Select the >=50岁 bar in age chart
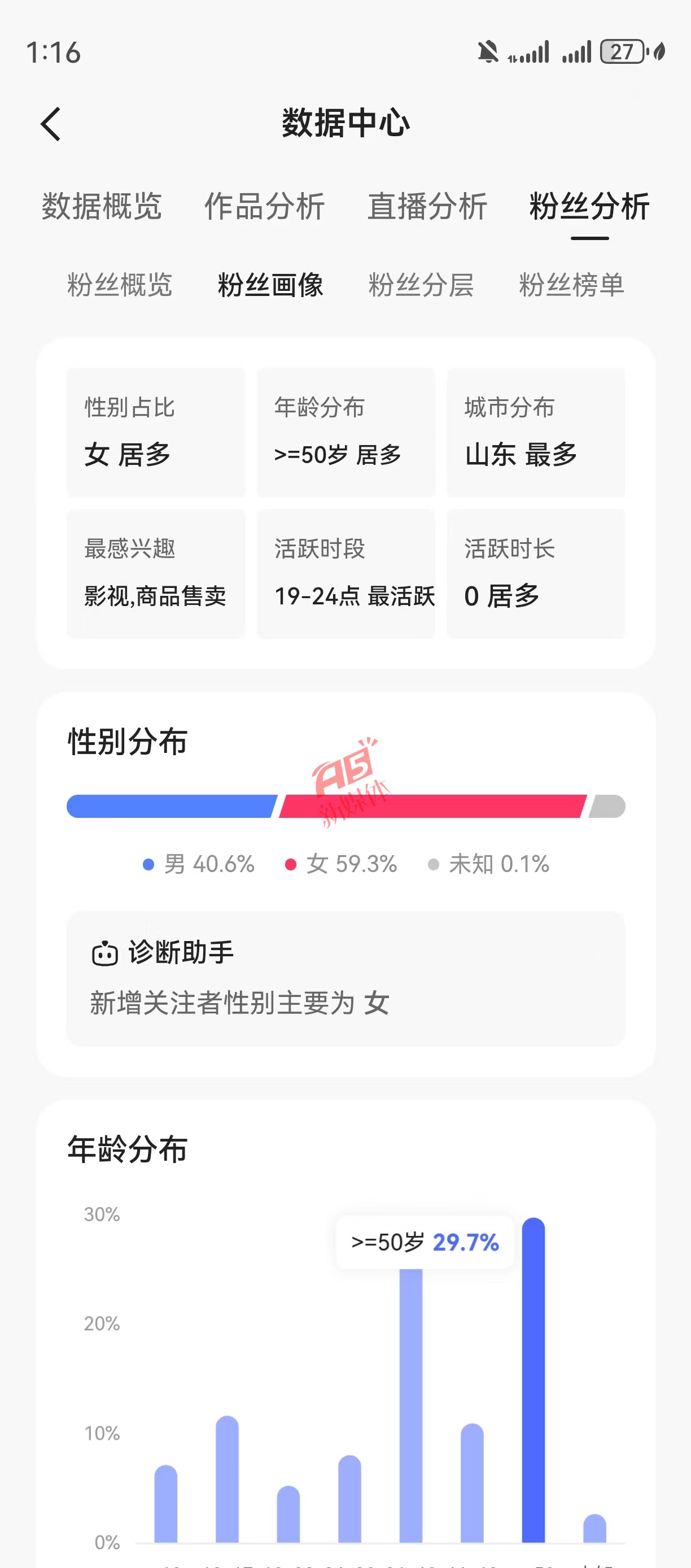The width and height of the screenshot is (691, 1568). [533, 1382]
